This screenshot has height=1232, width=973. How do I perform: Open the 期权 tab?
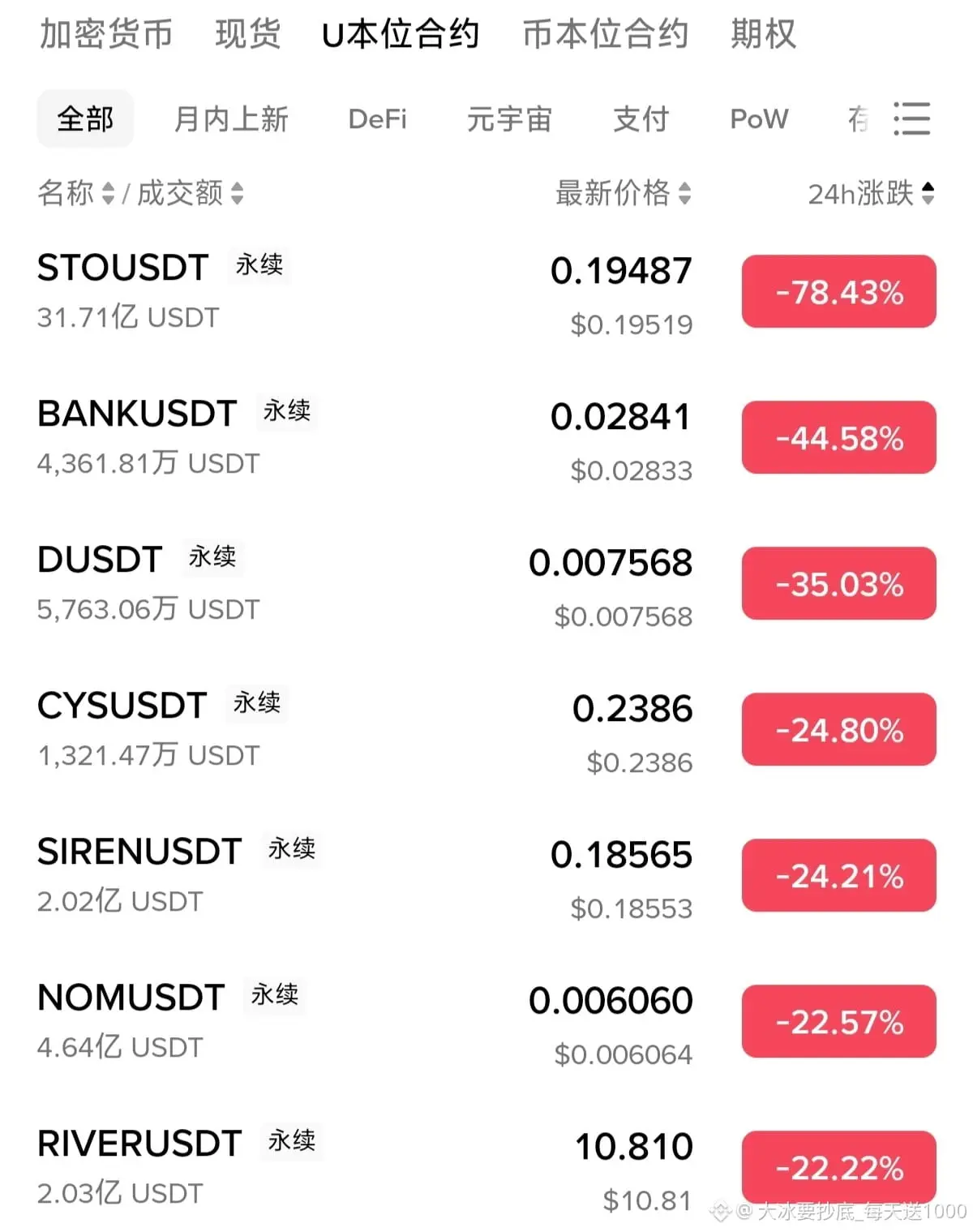point(762,34)
